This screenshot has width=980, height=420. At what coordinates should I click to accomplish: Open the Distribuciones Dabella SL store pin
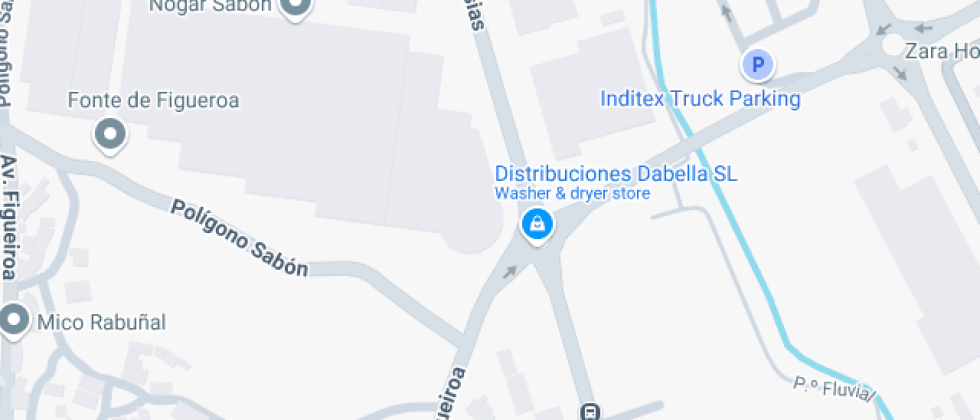[537, 223]
